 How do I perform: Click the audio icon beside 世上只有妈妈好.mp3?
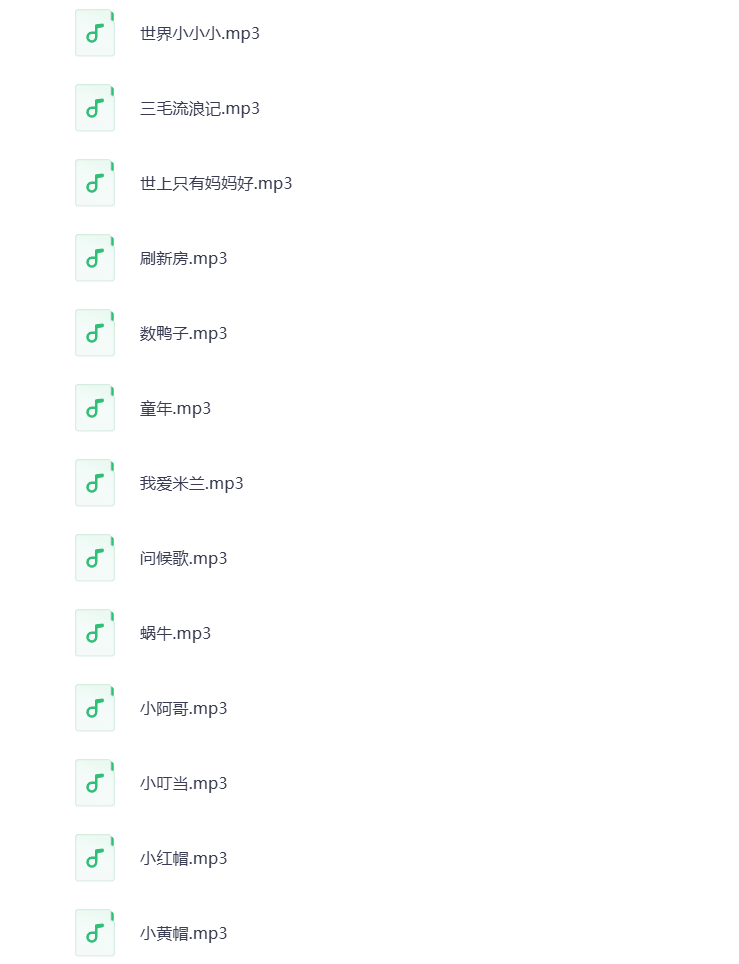pyautogui.click(x=94, y=182)
